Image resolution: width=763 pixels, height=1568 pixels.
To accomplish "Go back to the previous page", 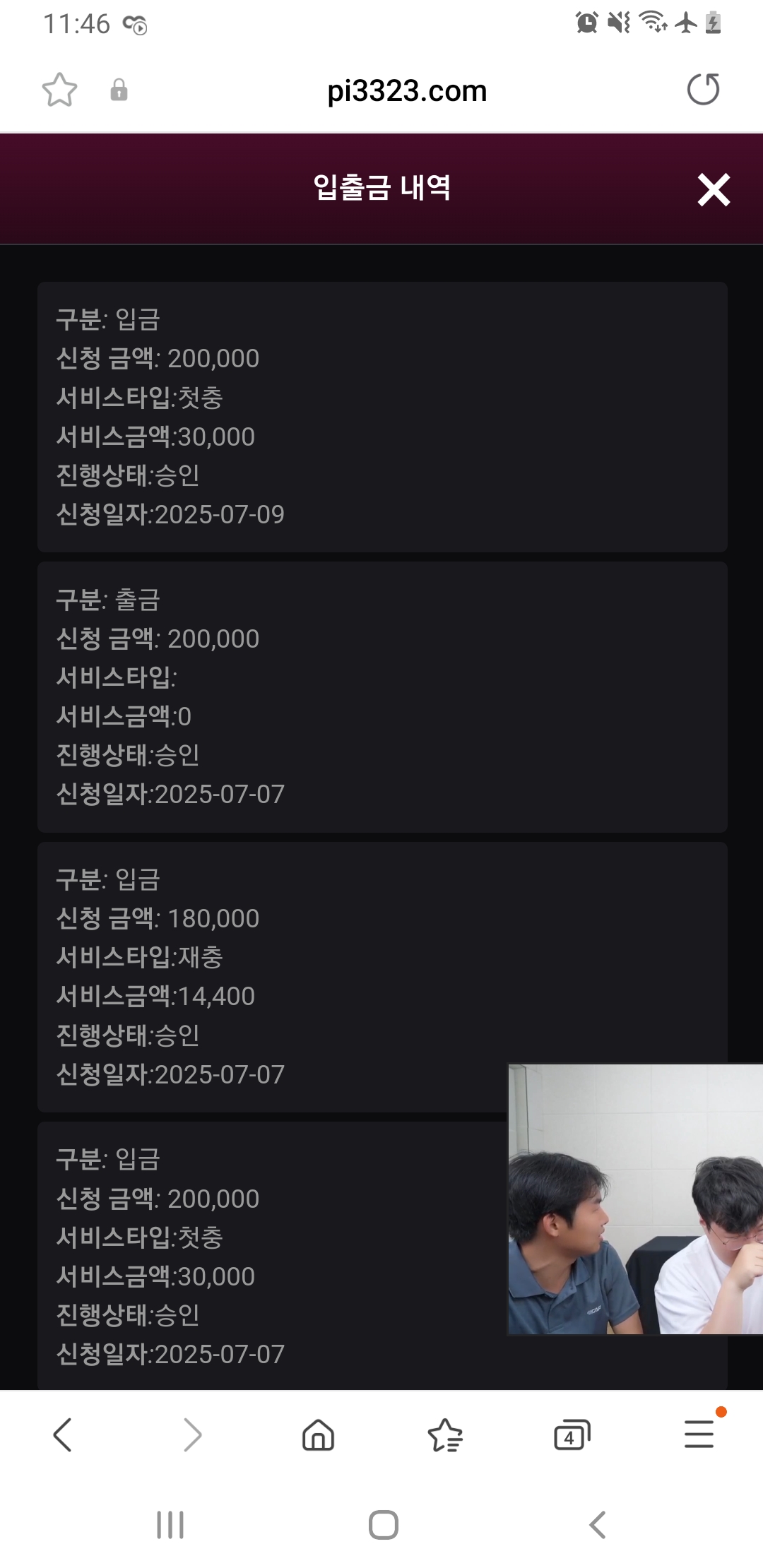I will [62, 1435].
